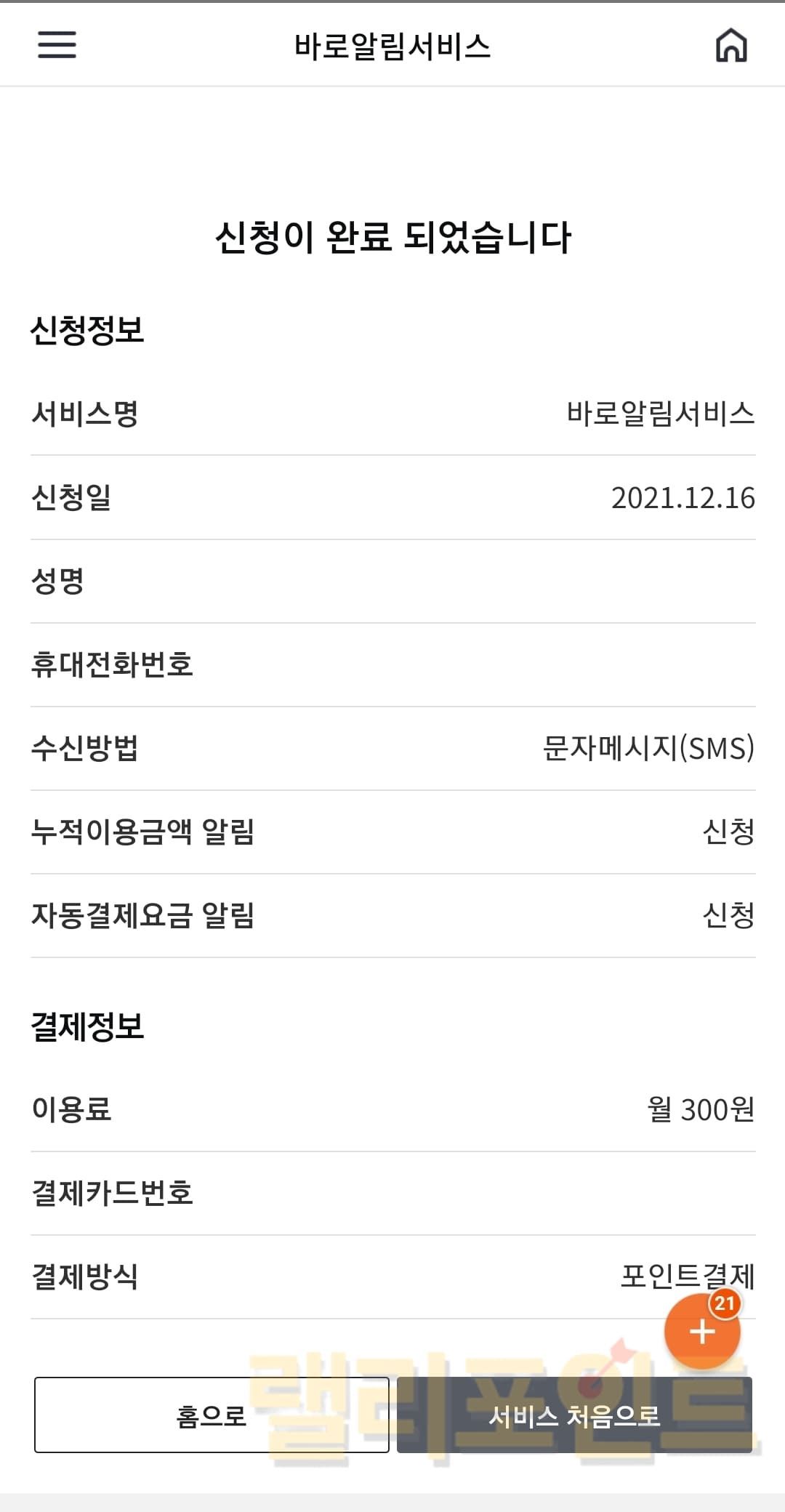Go to the home screen icon
Viewport: 785px width, 1512px height.
[x=731, y=46]
